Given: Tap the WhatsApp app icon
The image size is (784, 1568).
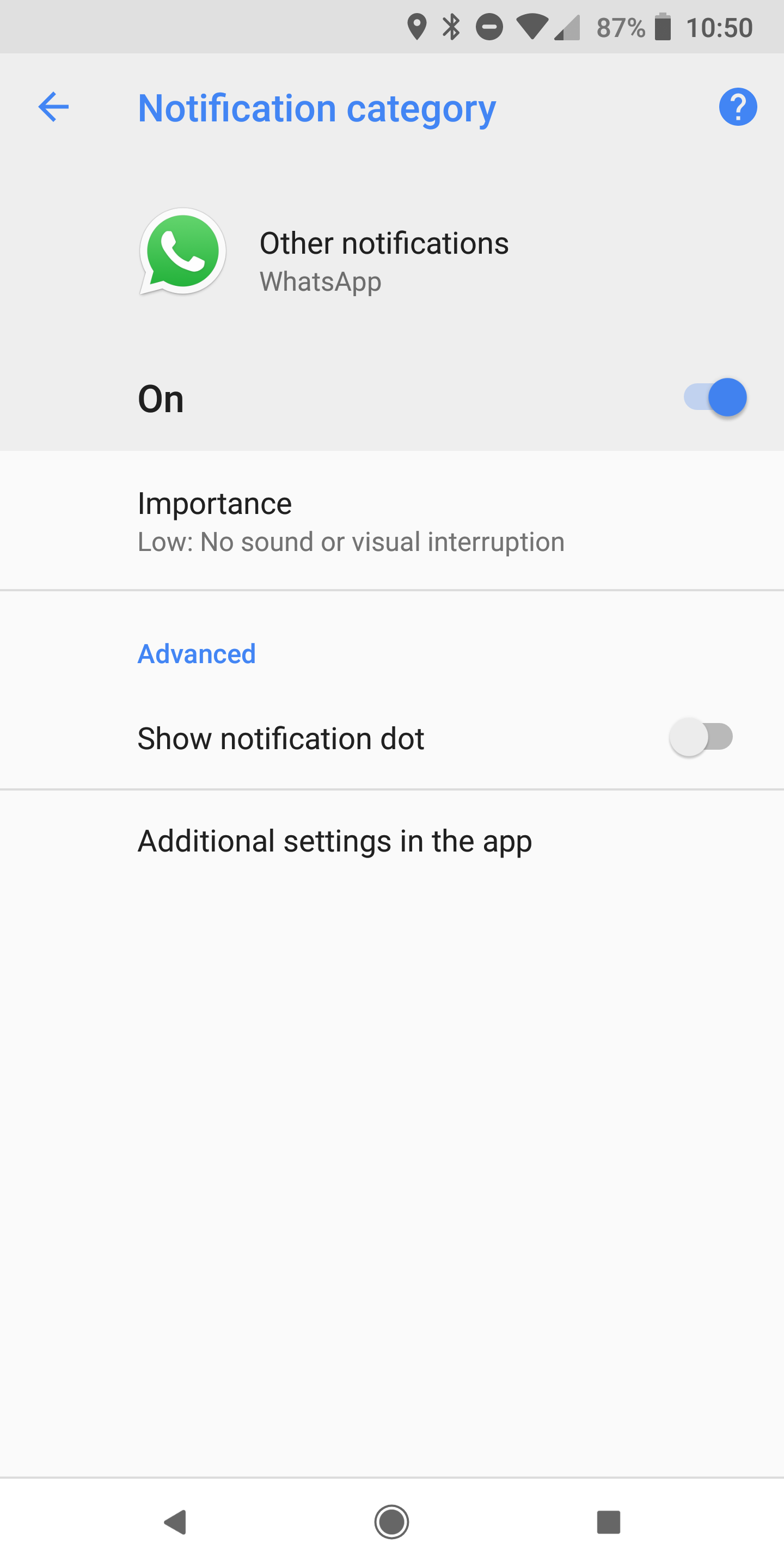Looking at the screenshot, I should (x=182, y=252).
